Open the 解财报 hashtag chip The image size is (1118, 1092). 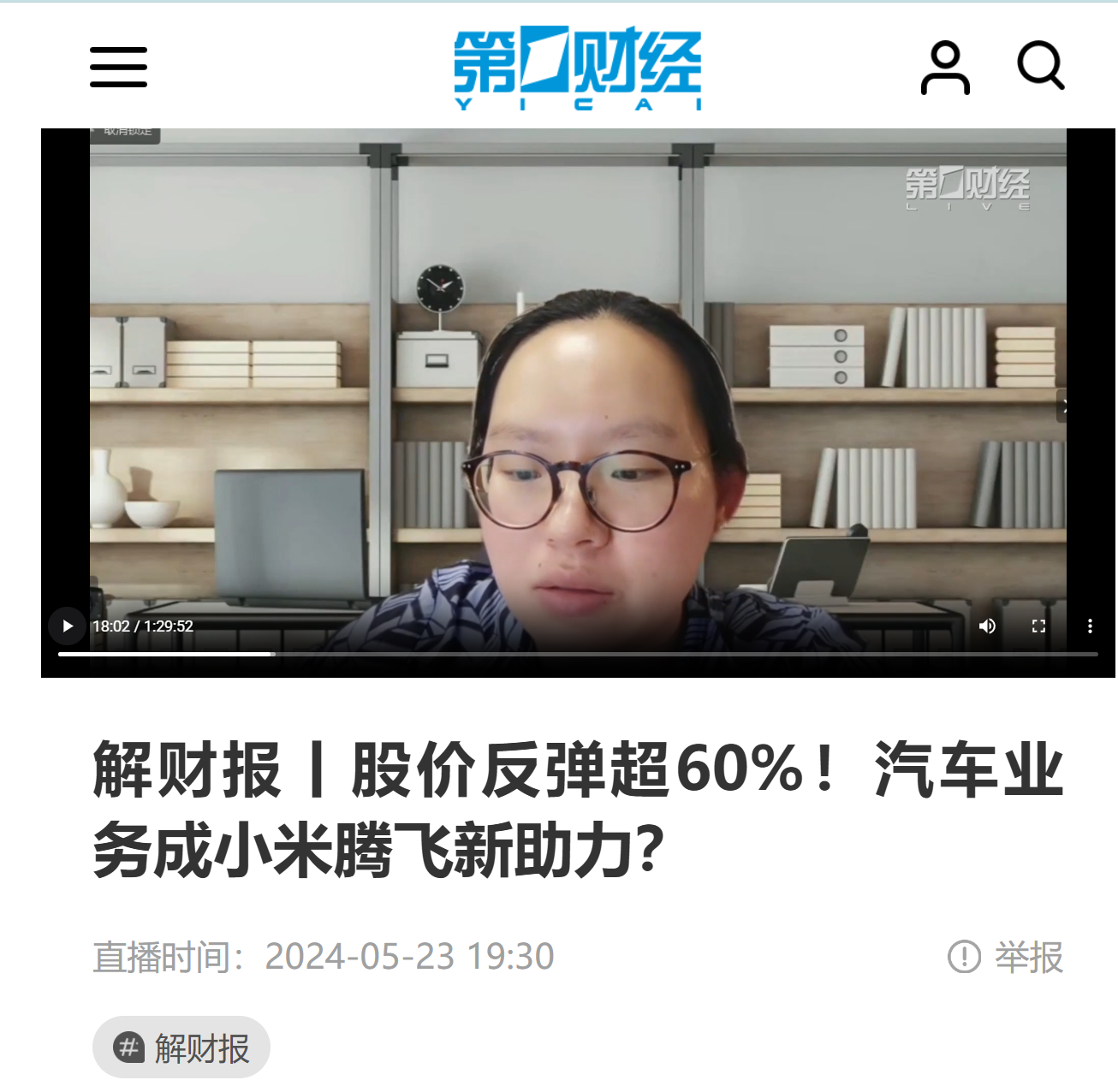[181, 1047]
